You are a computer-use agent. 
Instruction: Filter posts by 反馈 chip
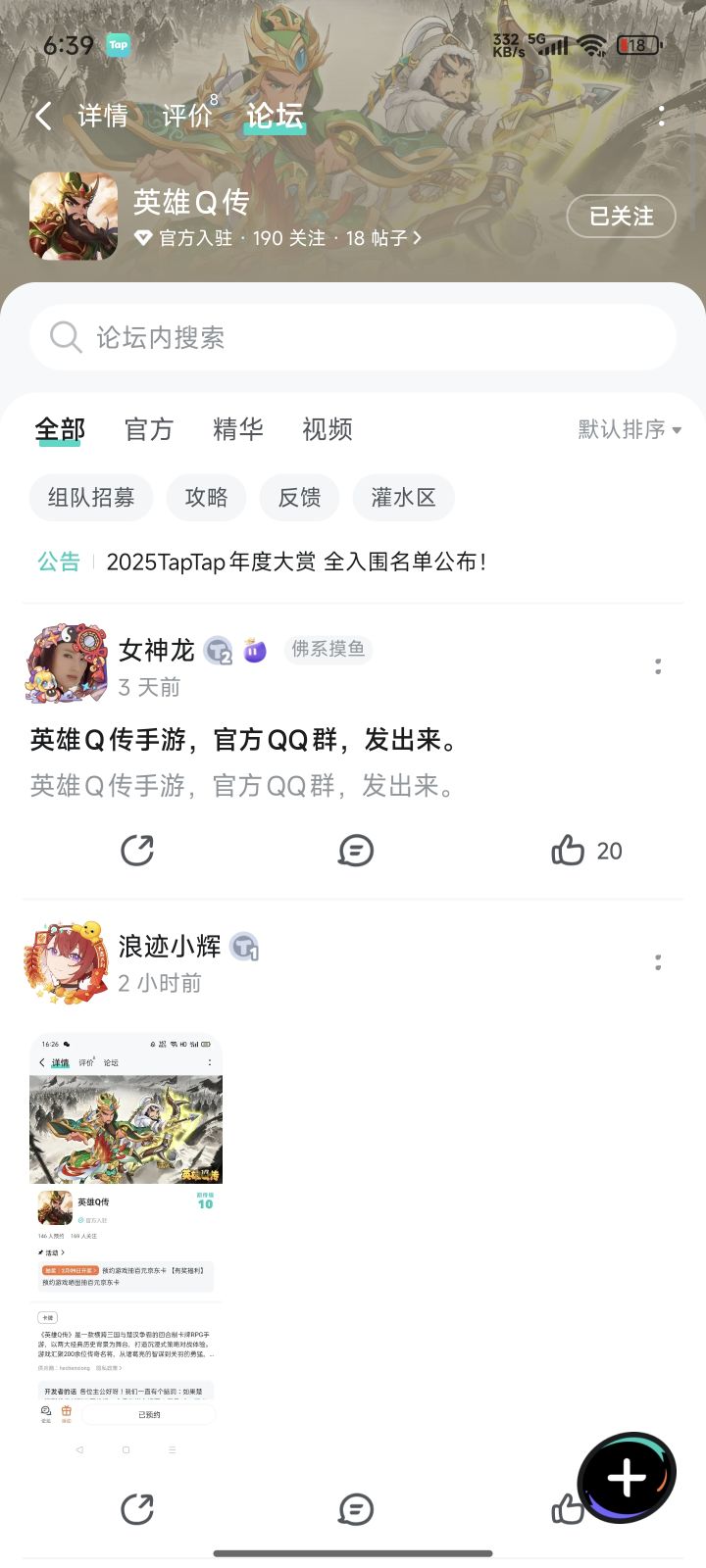pos(299,497)
